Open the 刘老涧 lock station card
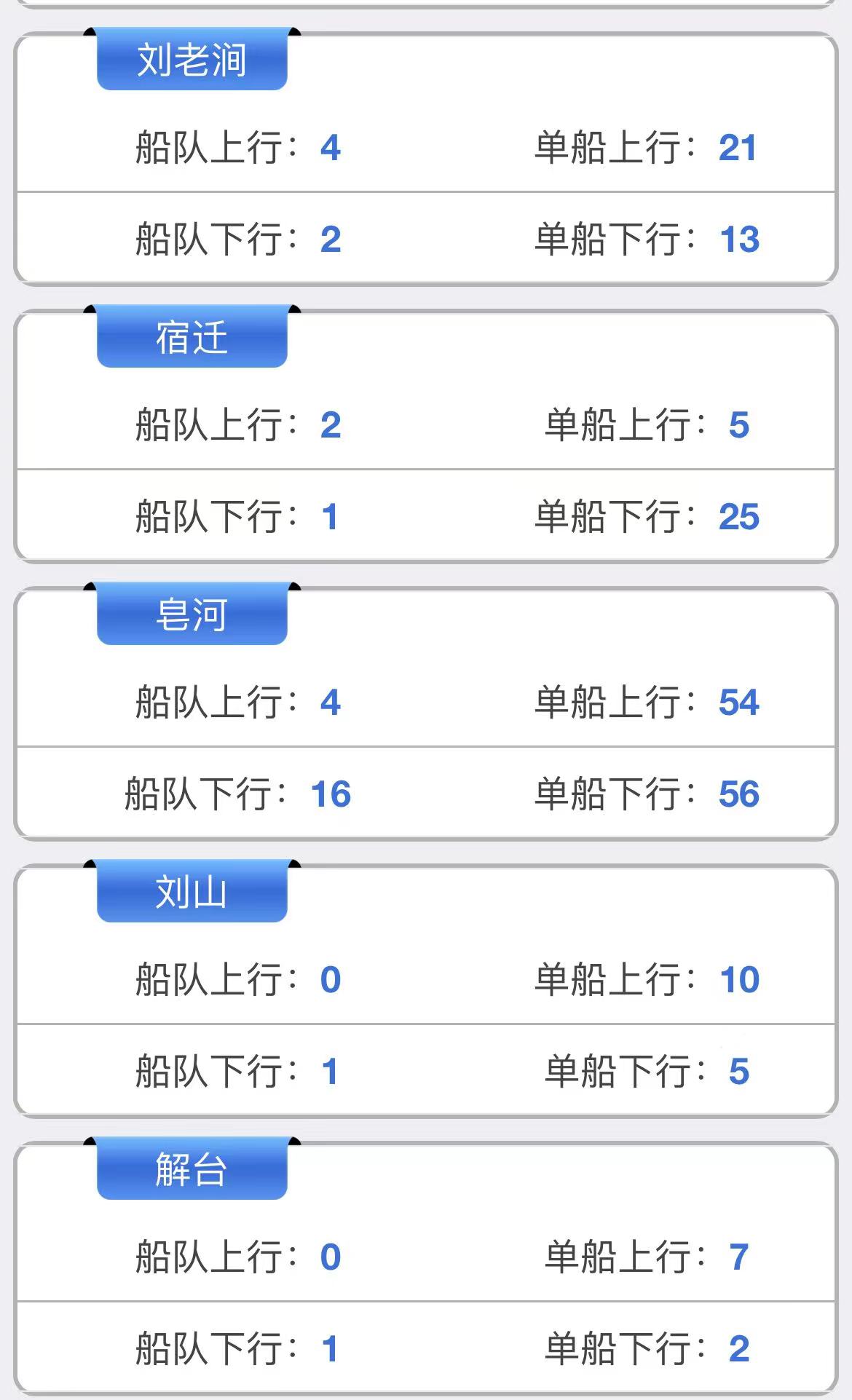 pyautogui.click(x=426, y=159)
